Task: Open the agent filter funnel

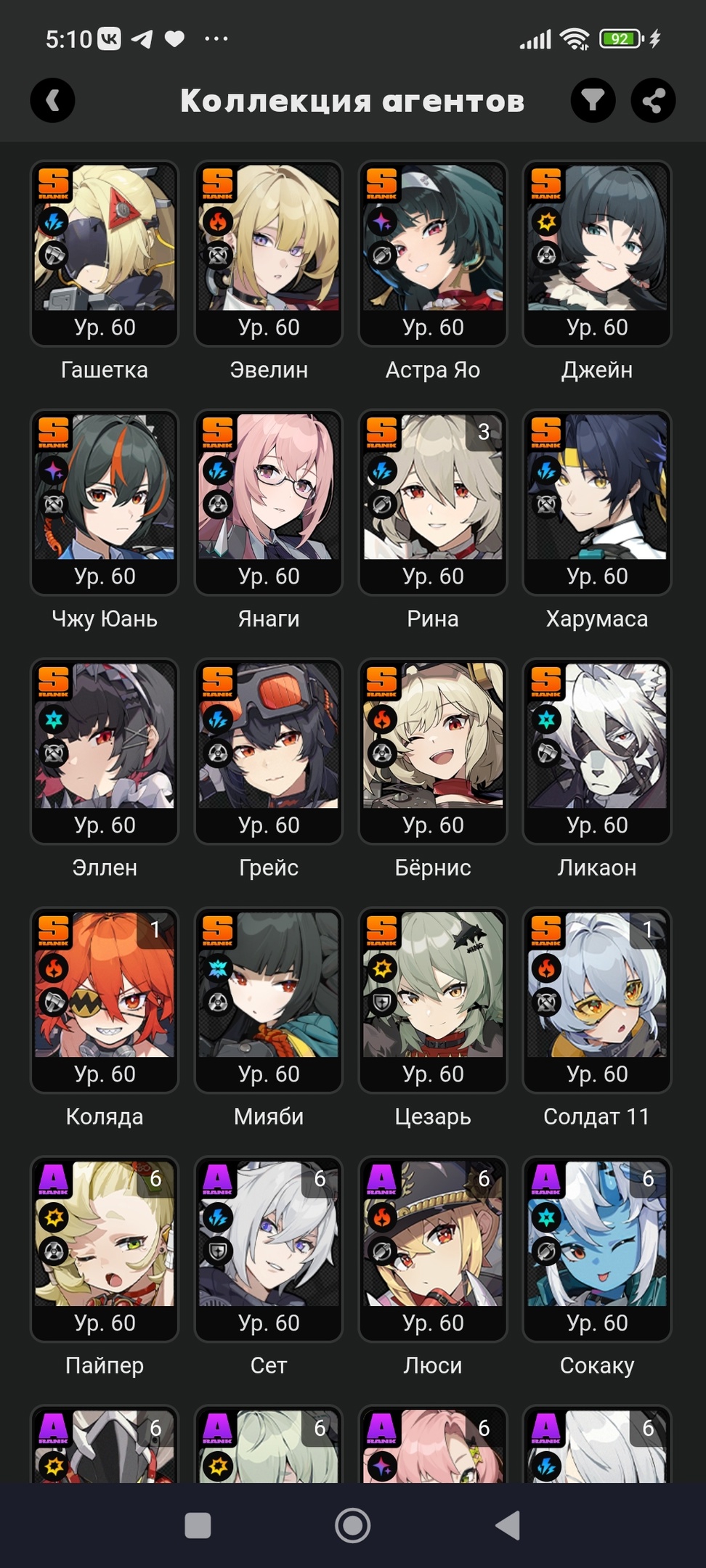Action: 593,100
